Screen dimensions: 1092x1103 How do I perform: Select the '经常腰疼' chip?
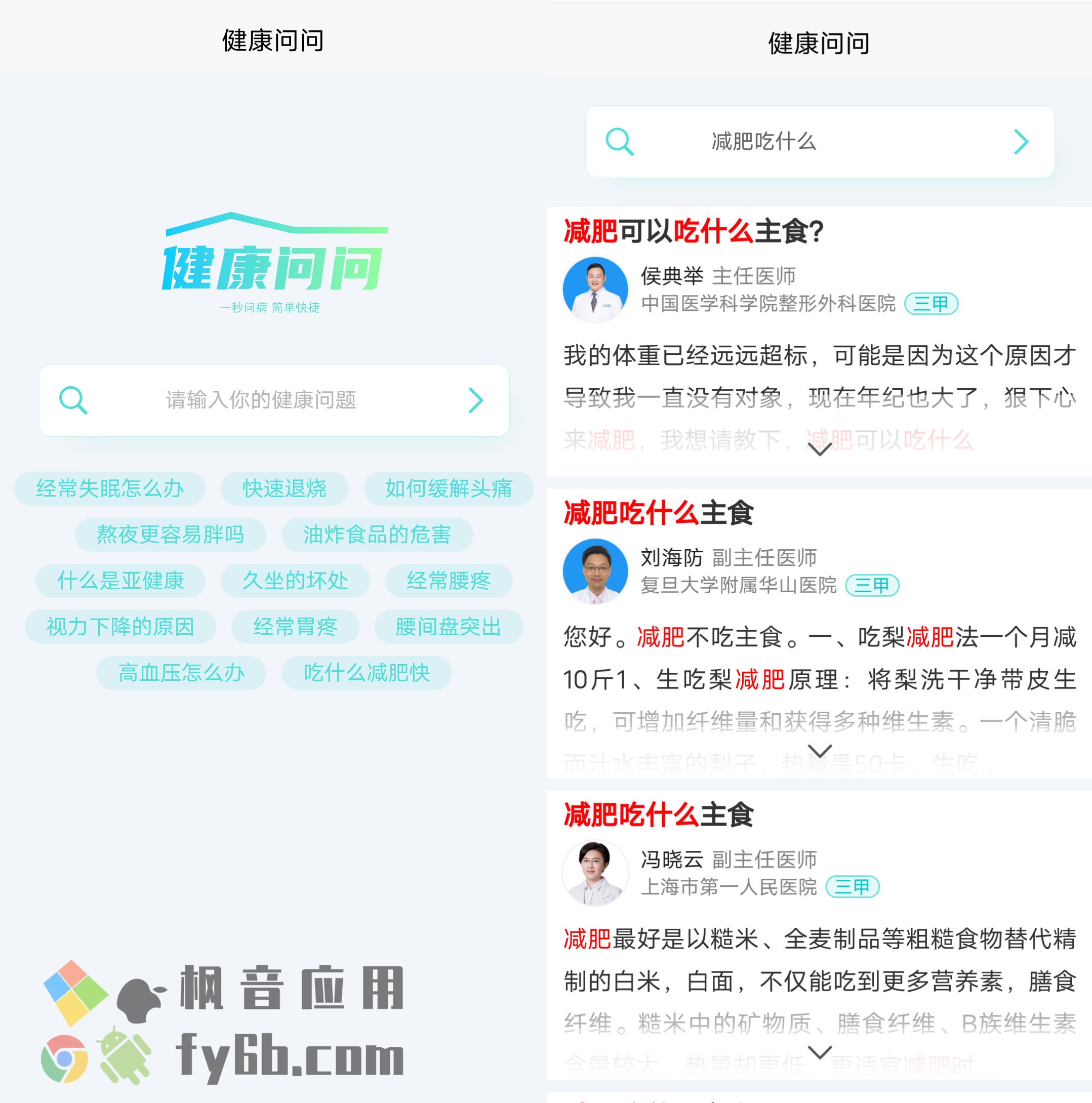pyautogui.click(x=449, y=581)
